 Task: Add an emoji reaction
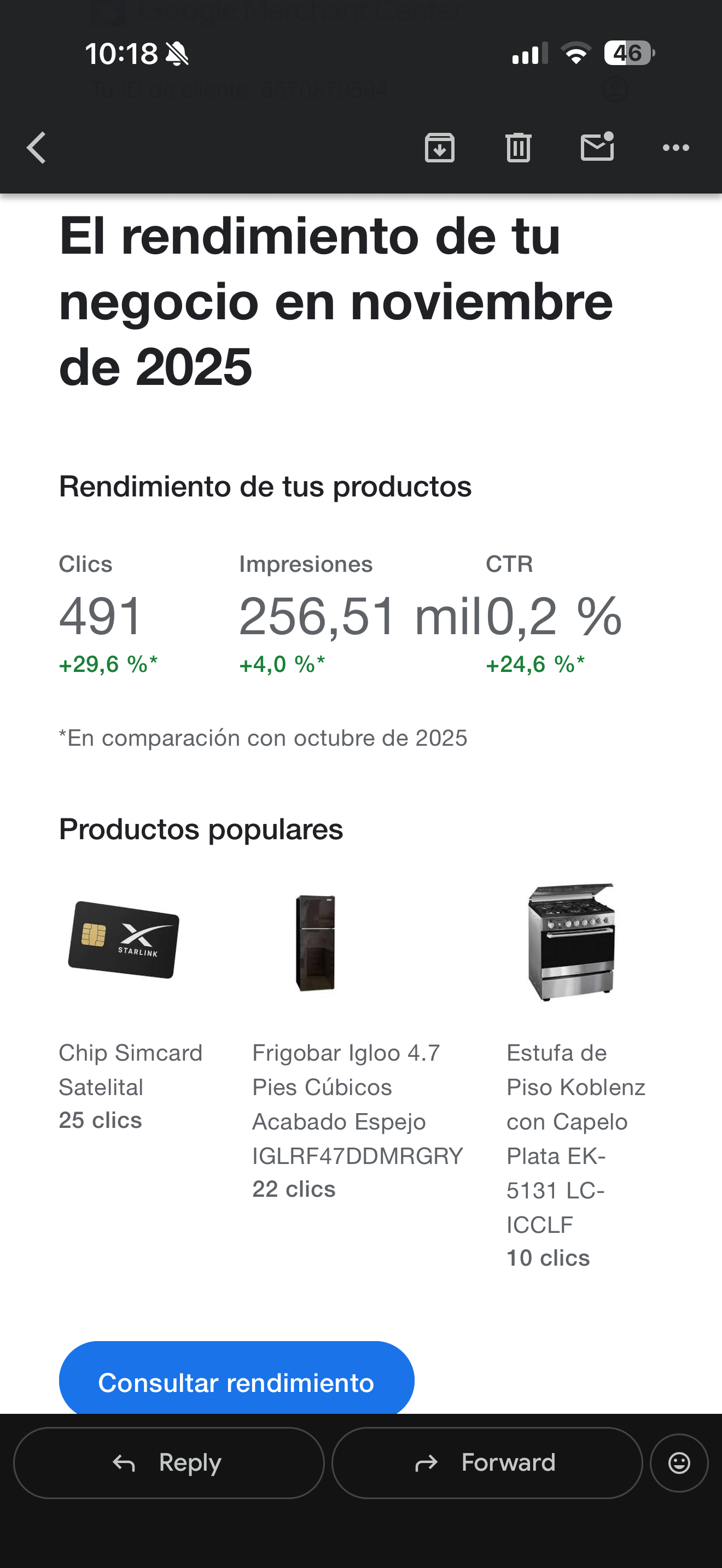679,1462
